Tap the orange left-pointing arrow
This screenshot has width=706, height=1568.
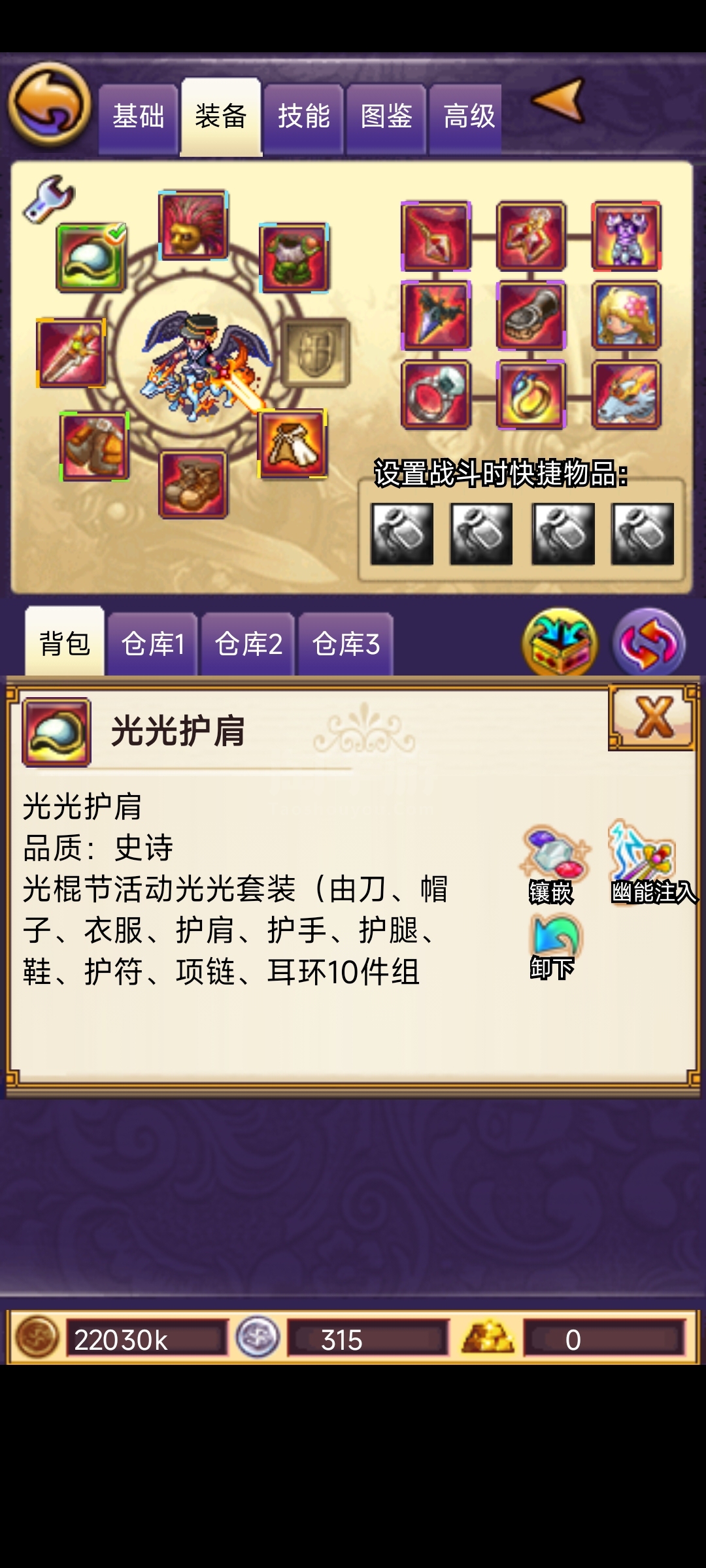click(x=558, y=100)
